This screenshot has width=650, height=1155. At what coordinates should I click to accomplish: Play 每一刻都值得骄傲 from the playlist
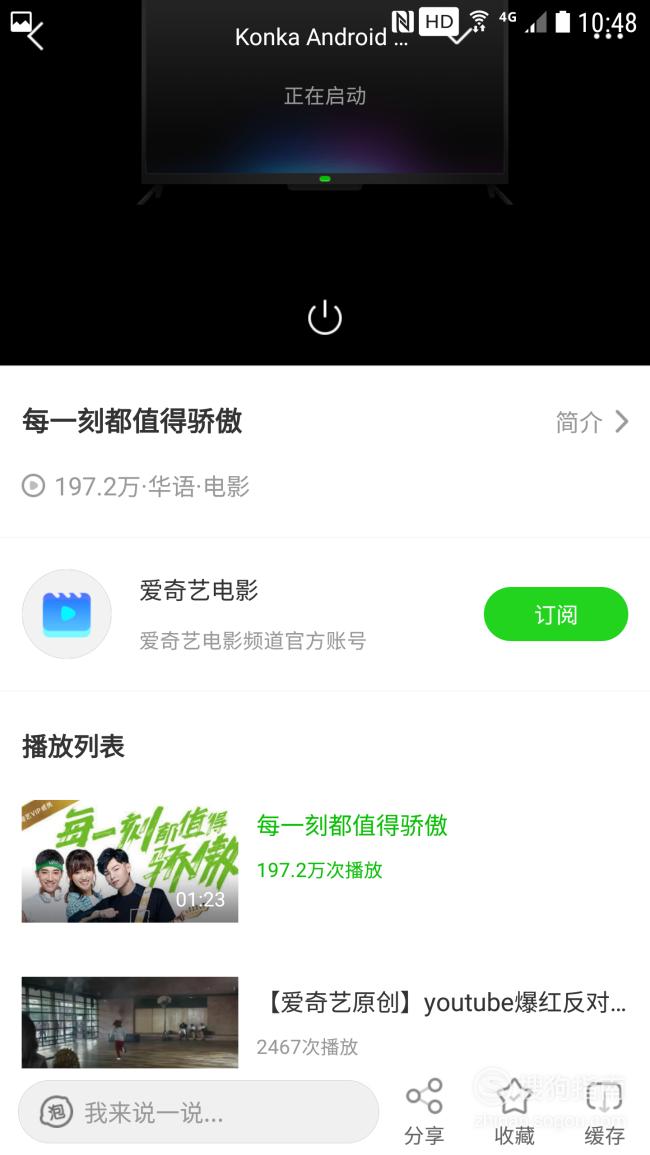(x=324, y=861)
